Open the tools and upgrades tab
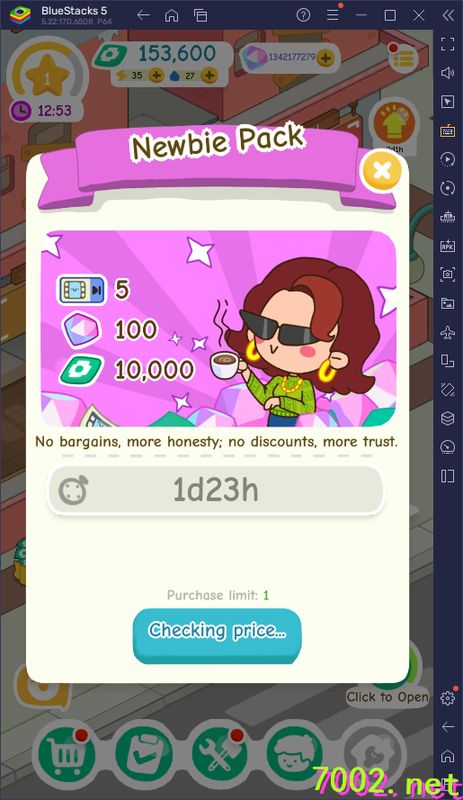Image resolution: width=463 pixels, height=800 pixels. point(218,754)
